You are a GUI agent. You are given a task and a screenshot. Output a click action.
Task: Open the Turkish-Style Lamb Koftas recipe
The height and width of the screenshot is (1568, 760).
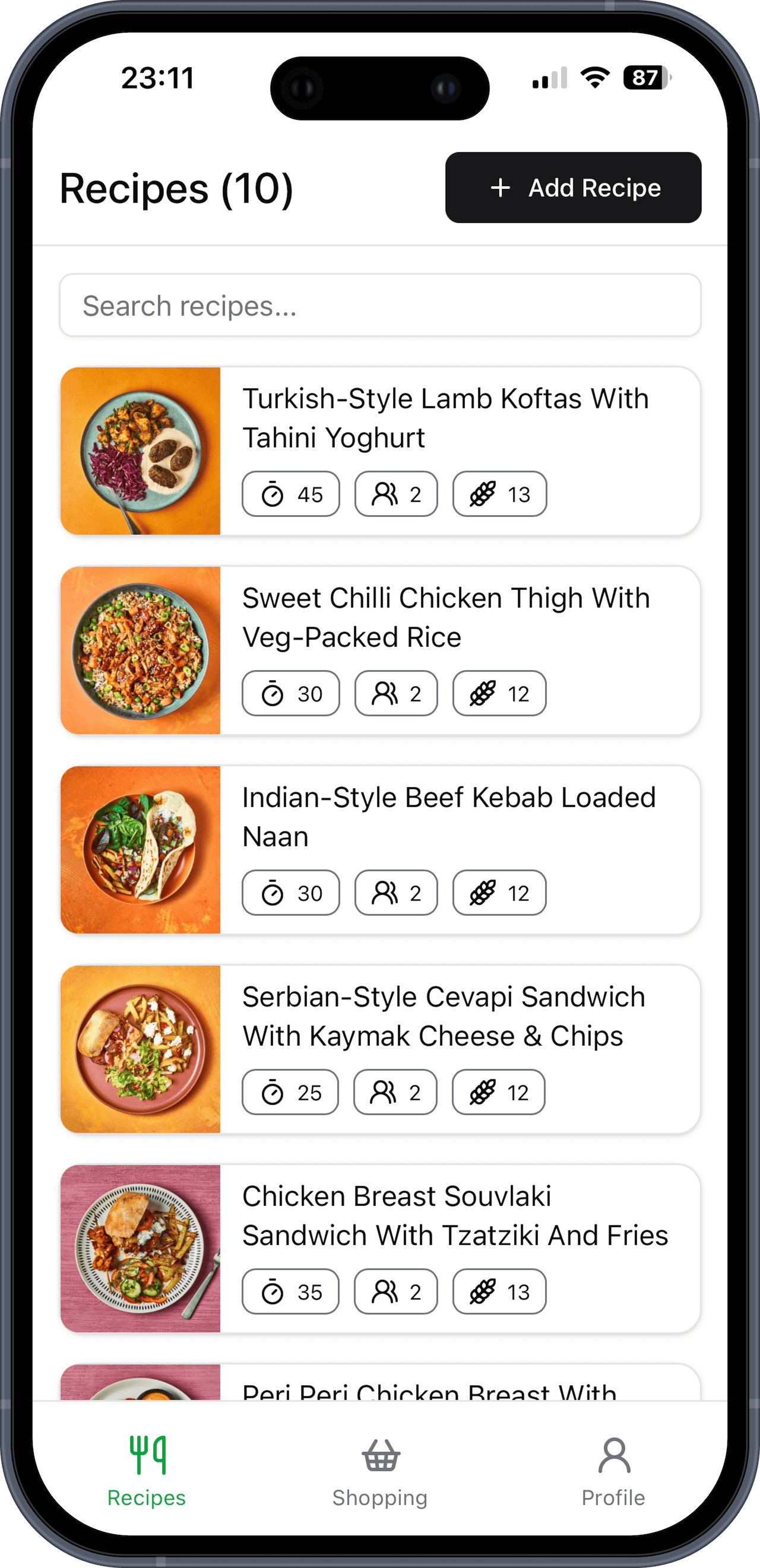(445, 418)
